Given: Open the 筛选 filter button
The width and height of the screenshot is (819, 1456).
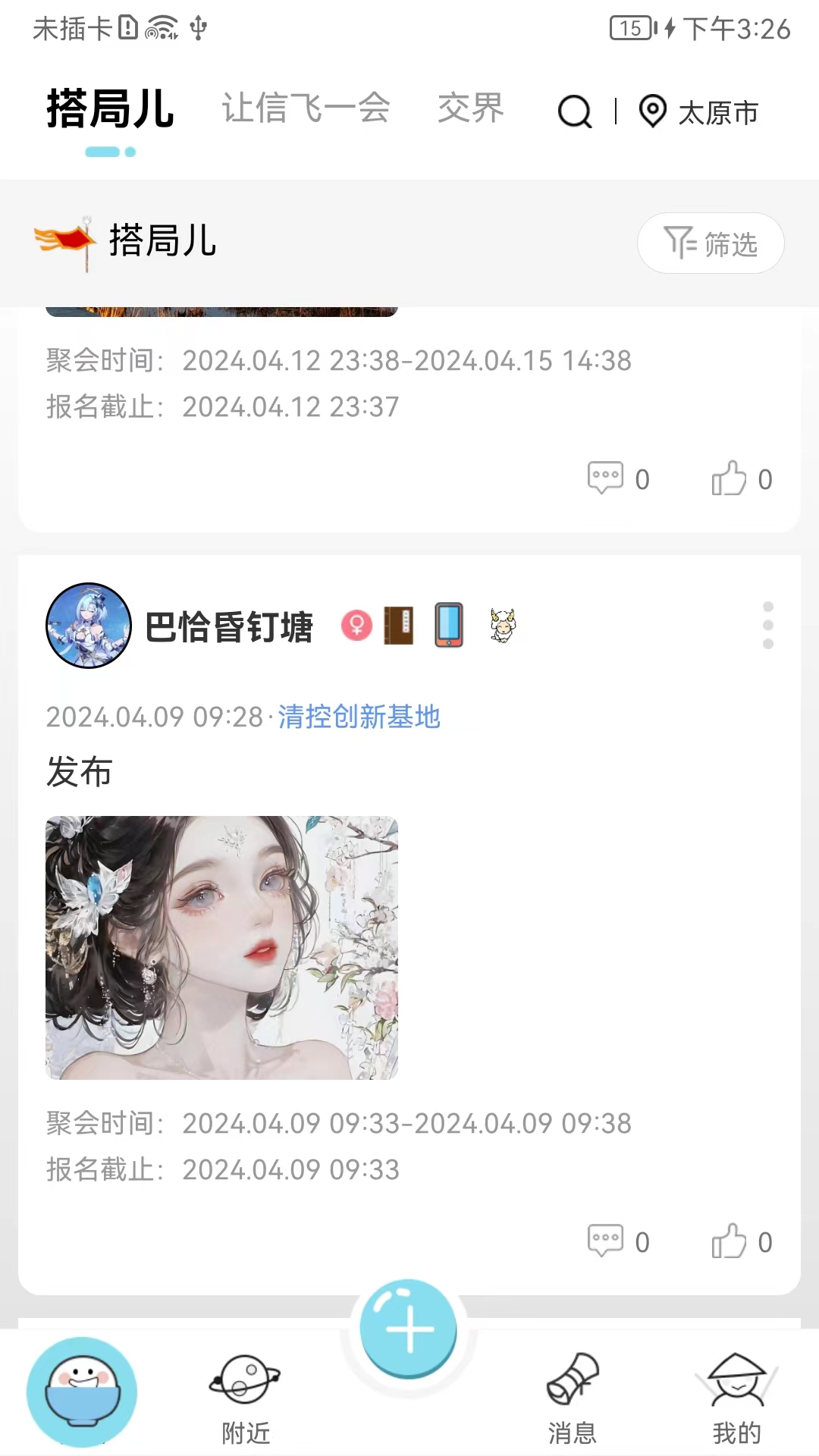Looking at the screenshot, I should pyautogui.click(x=711, y=243).
